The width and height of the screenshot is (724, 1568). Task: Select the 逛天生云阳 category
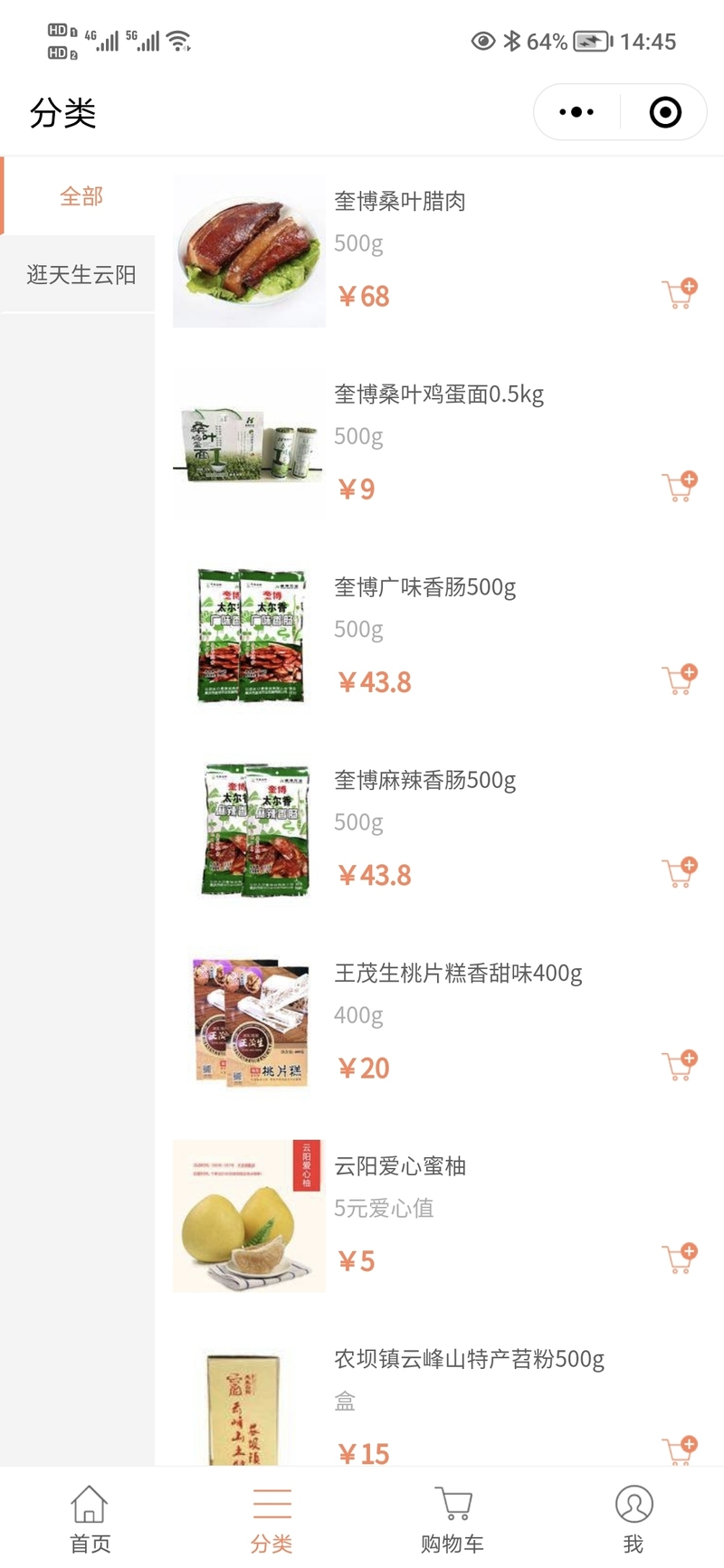pyautogui.click(x=81, y=274)
